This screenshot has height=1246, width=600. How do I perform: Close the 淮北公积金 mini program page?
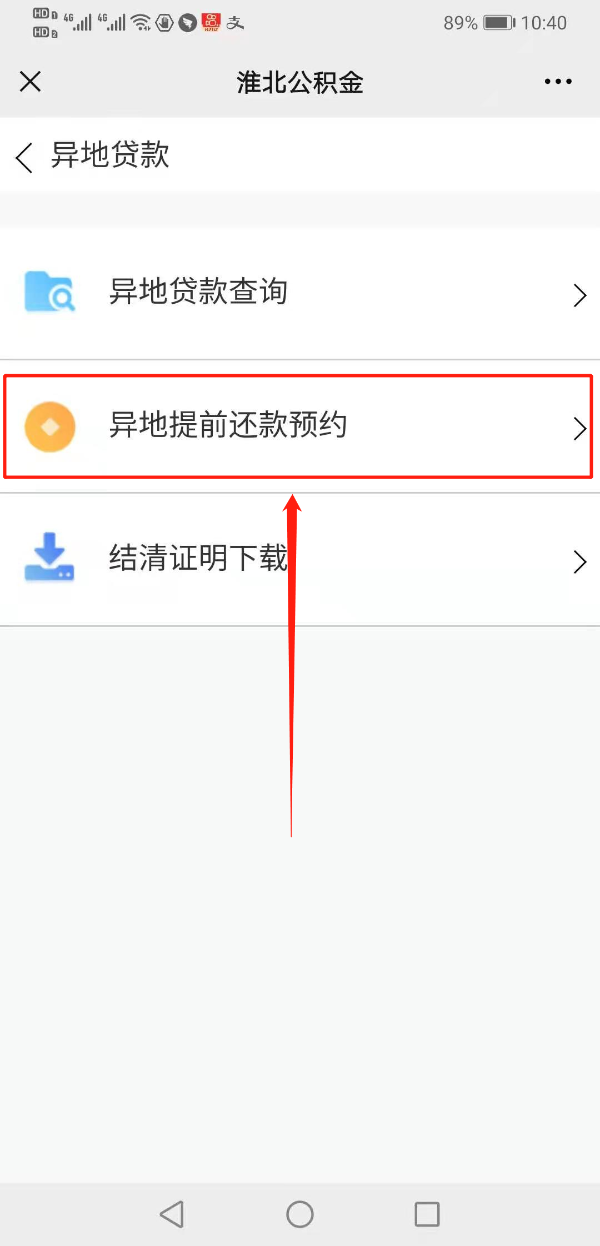tap(31, 82)
